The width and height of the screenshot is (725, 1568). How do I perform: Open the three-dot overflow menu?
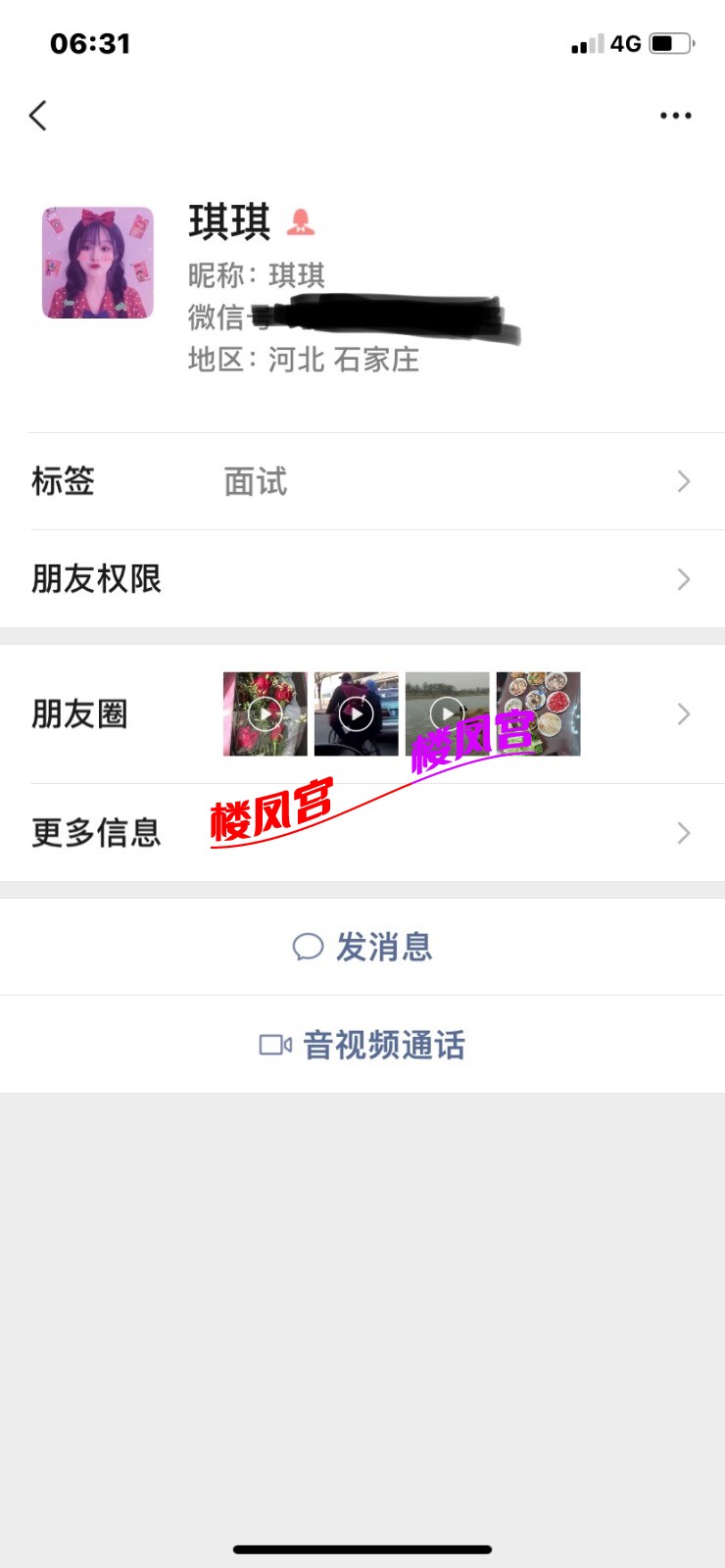tap(675, 116)
